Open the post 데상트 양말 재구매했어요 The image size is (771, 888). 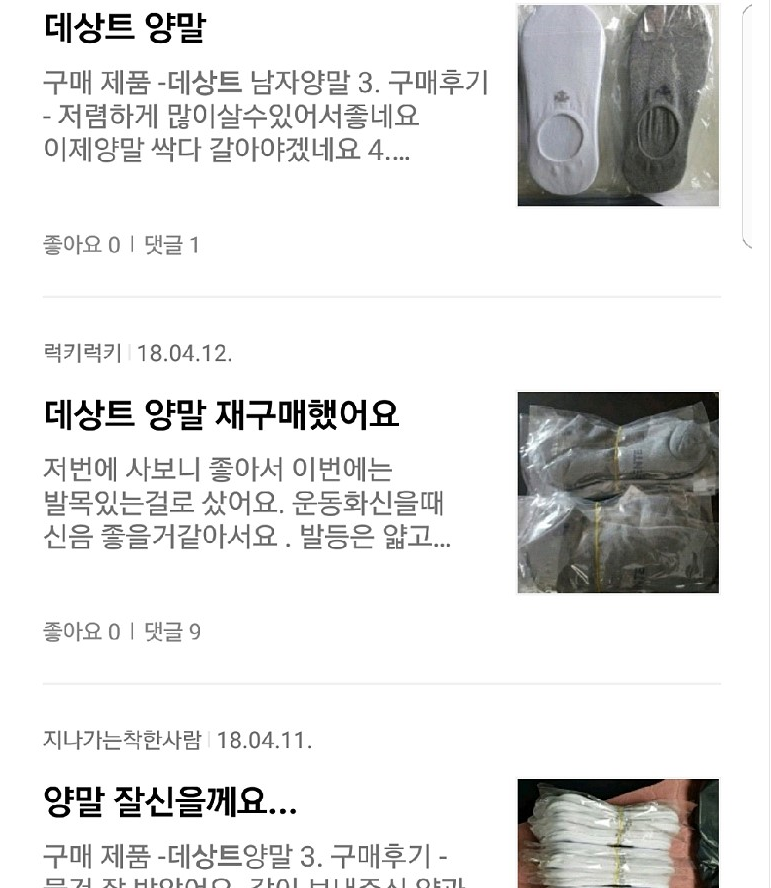point(222,414)
